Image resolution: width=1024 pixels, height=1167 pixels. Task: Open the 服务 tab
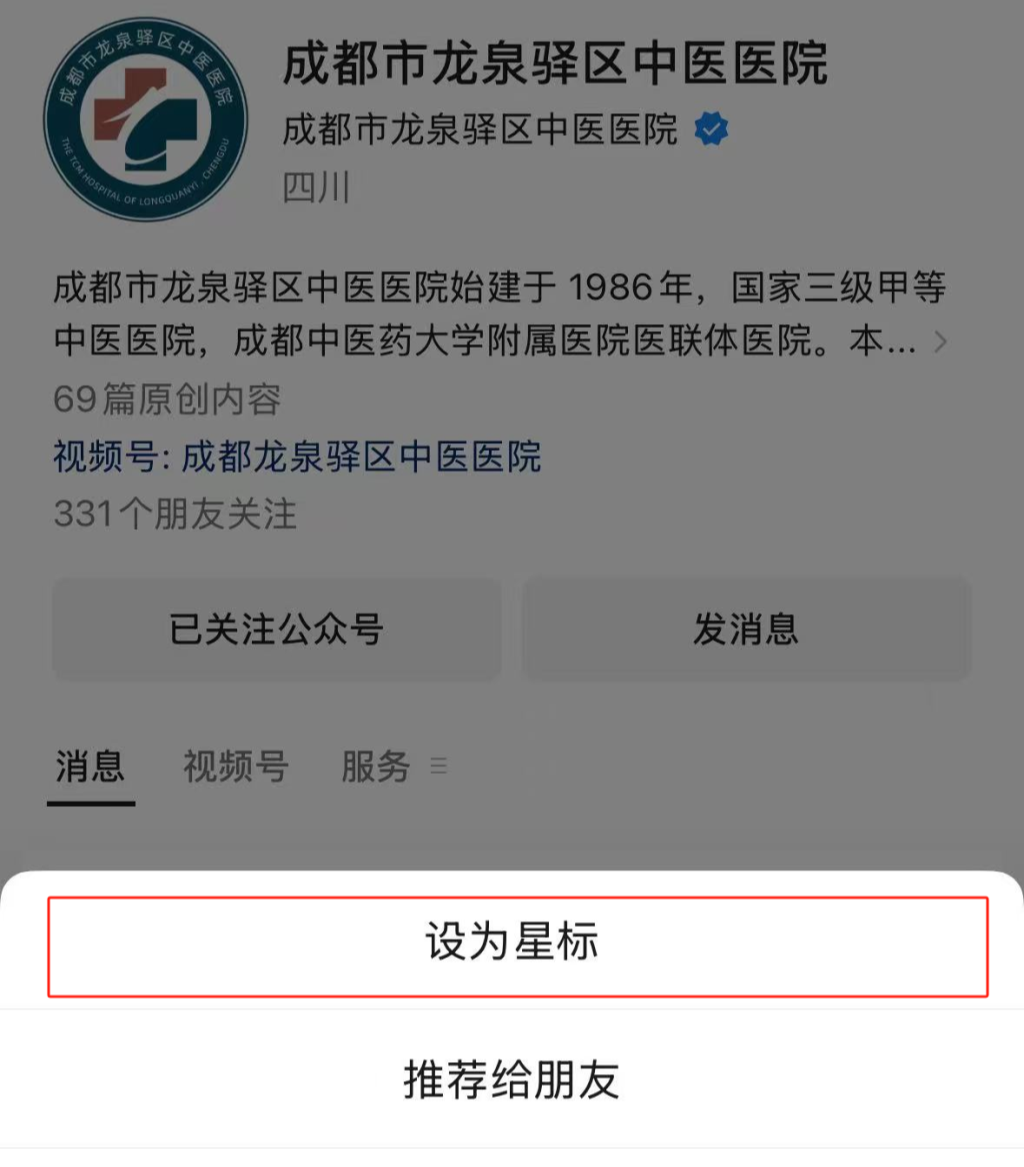pos(377,767)
